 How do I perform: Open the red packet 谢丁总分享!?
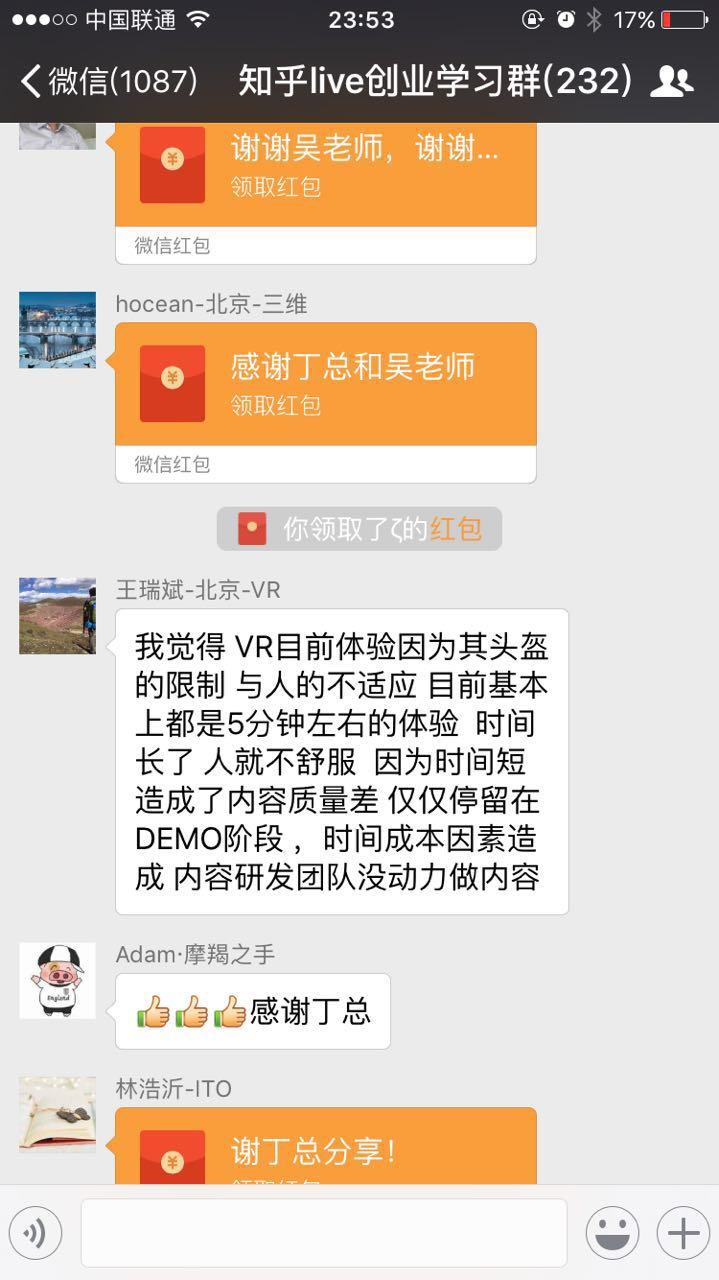coord(326,1150)
